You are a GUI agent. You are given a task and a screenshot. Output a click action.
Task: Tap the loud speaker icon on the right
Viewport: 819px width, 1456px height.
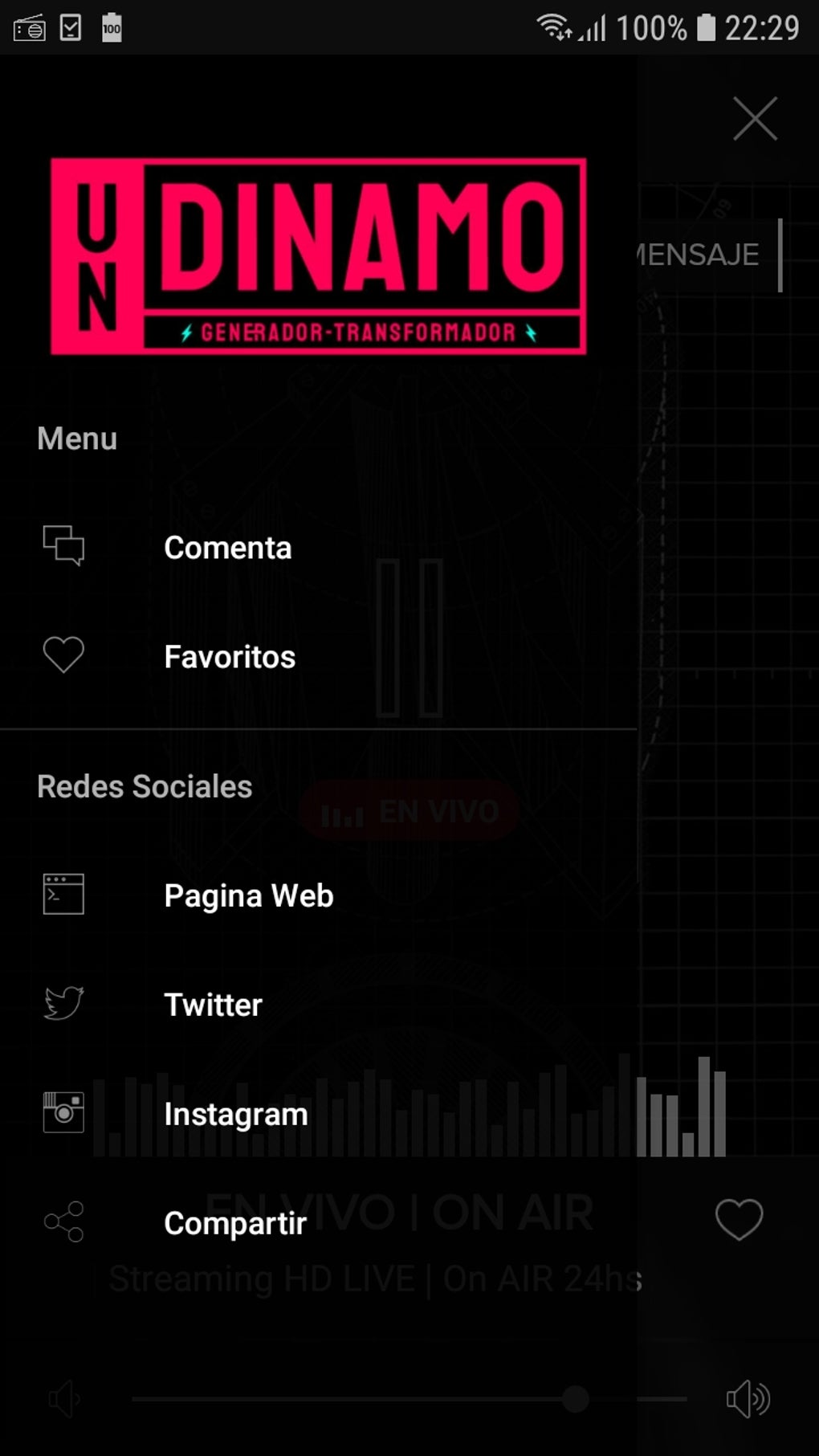pyautogui.click(x=748, y=1397)
